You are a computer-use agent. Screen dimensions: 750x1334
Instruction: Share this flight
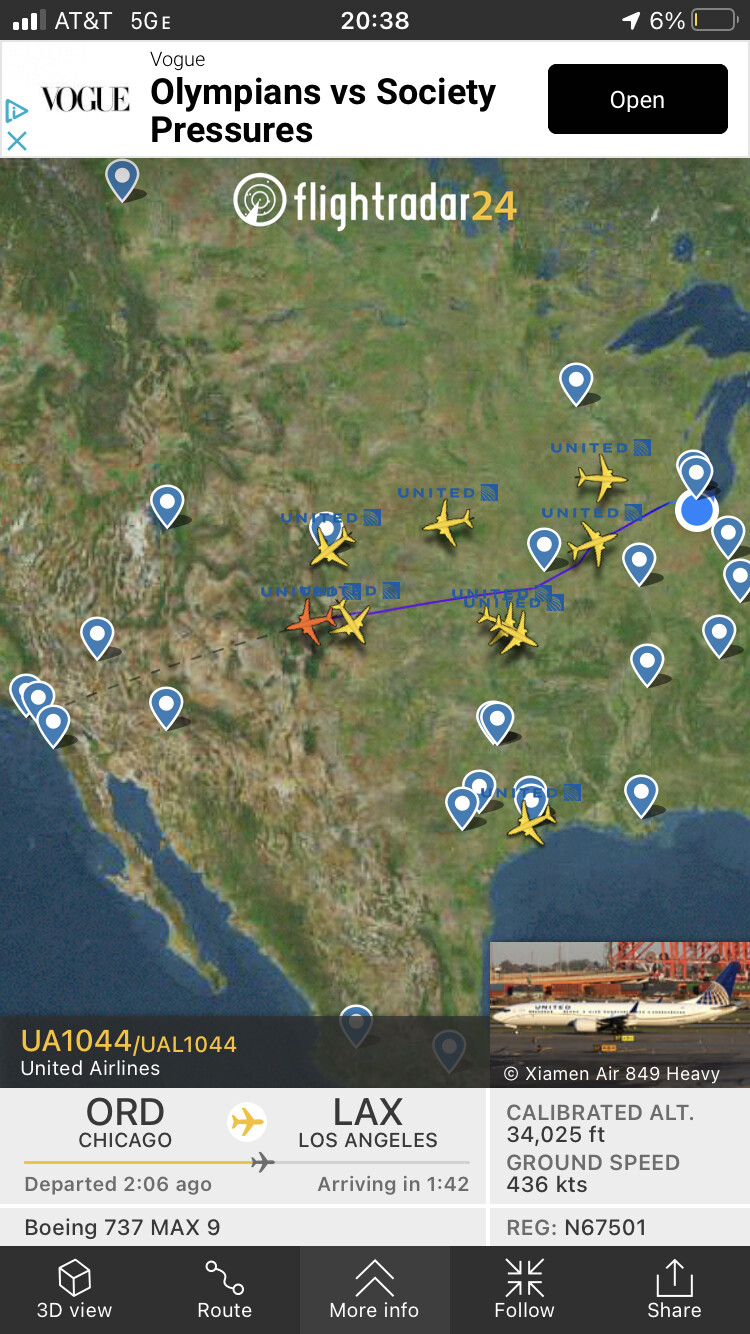point(674,1289)
